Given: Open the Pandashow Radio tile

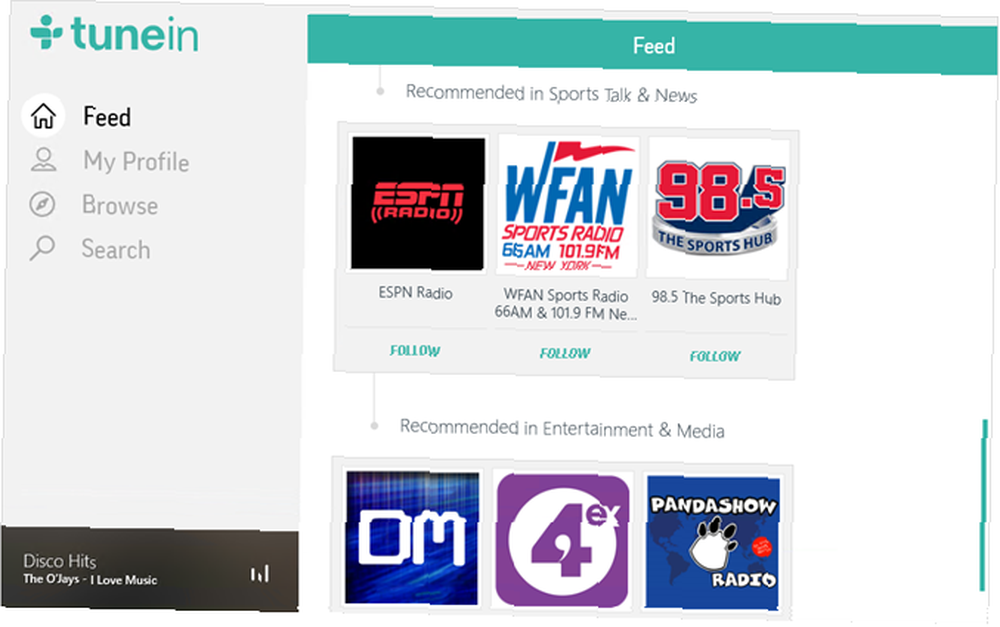Looking at the screenshot, I should coord(713,541).
